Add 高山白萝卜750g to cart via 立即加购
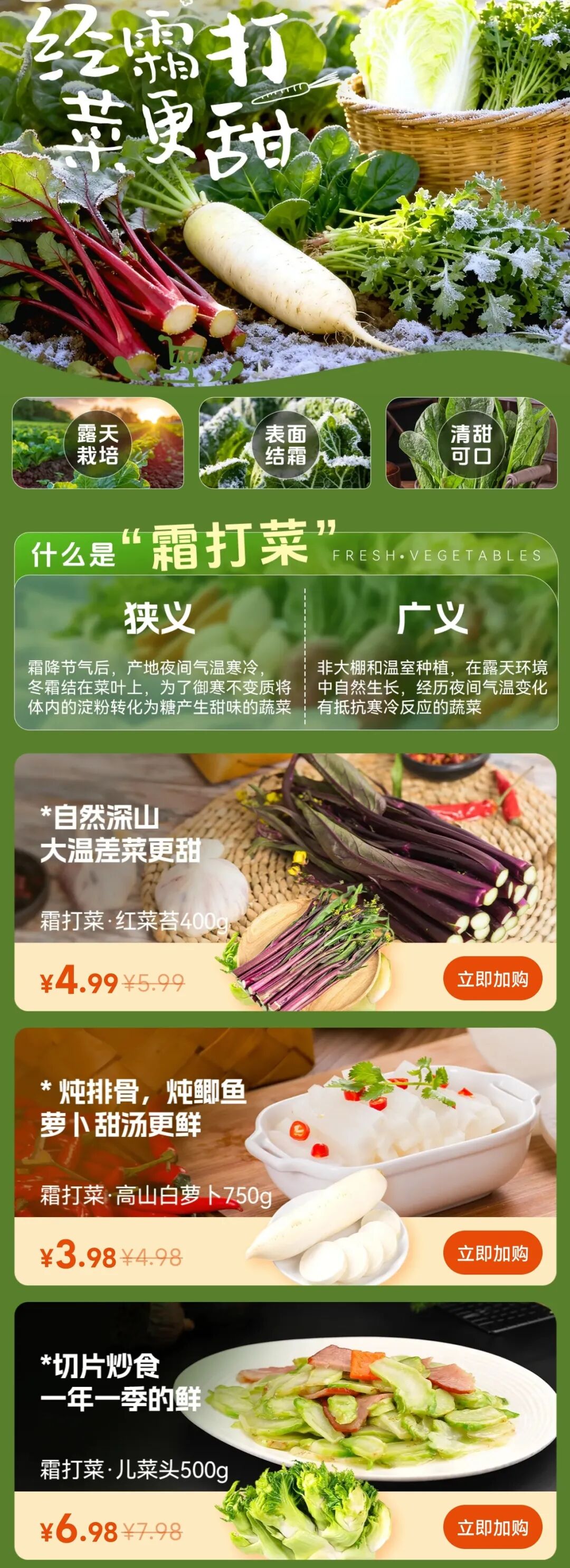 point(495,1253)
